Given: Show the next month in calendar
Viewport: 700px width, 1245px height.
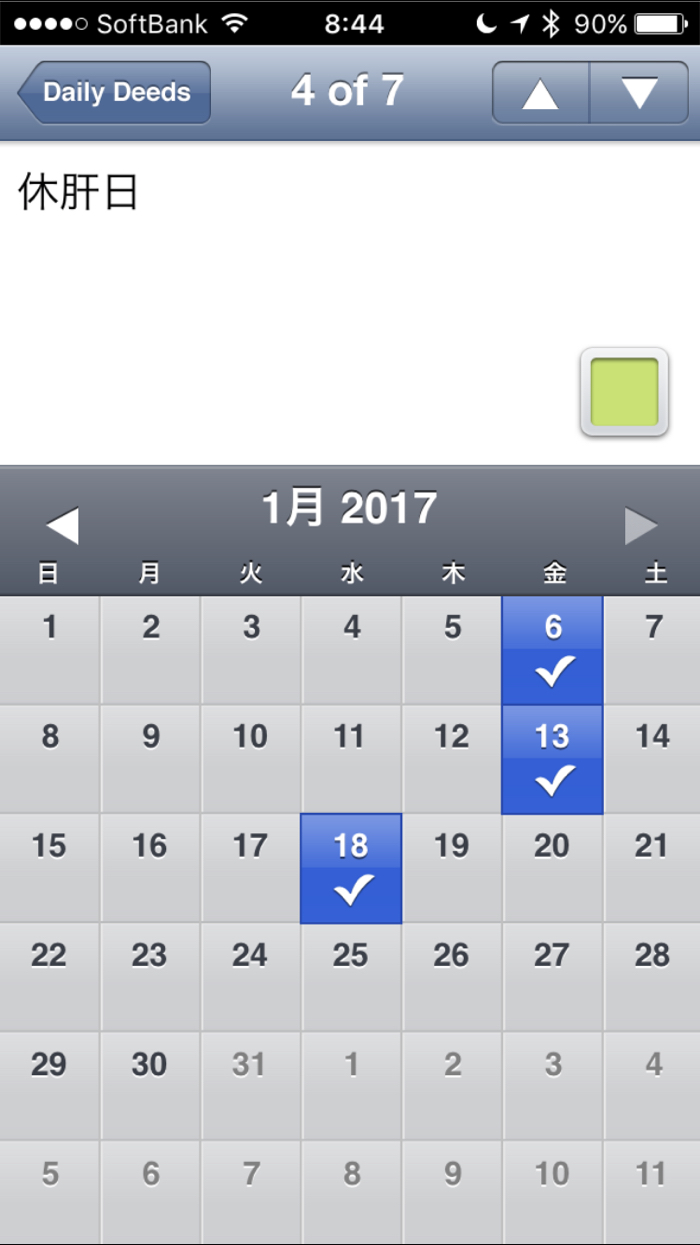Looking at the screenshot, I should (641, 525).
